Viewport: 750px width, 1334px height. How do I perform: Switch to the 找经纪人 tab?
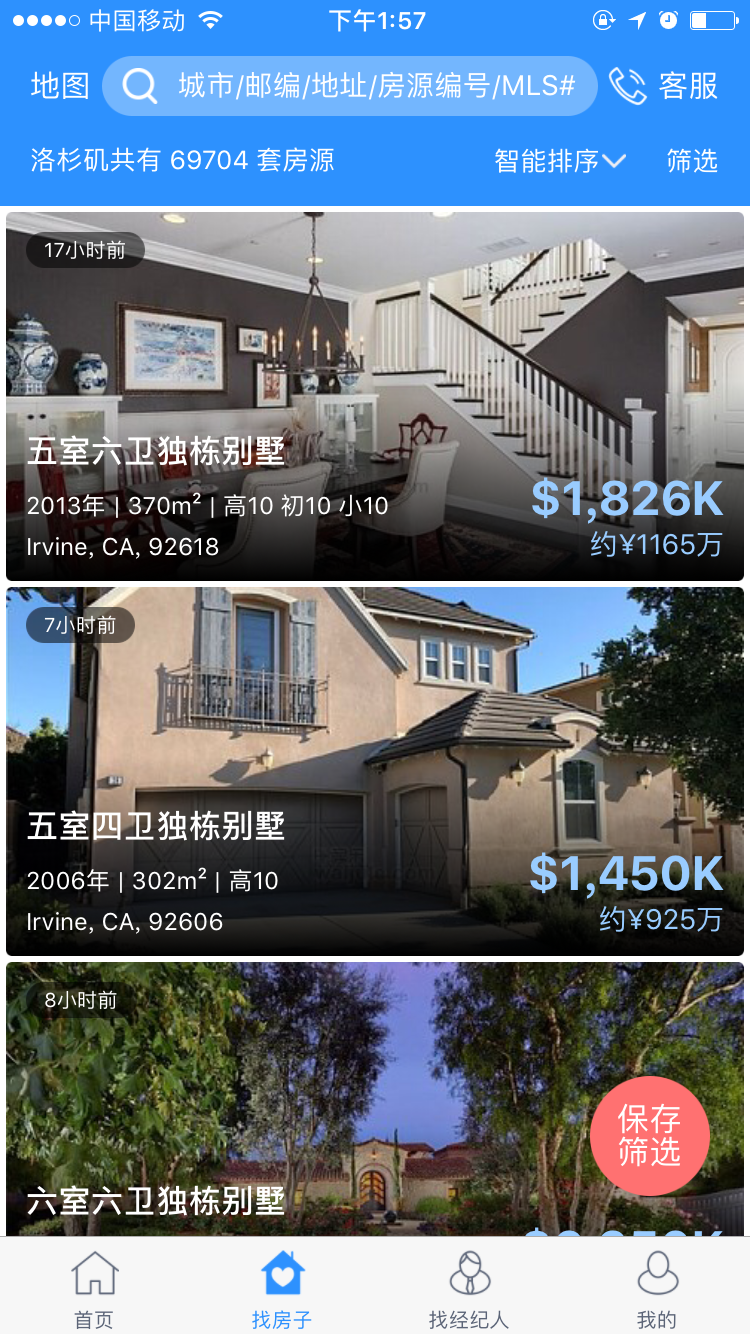pos(468,1290)
